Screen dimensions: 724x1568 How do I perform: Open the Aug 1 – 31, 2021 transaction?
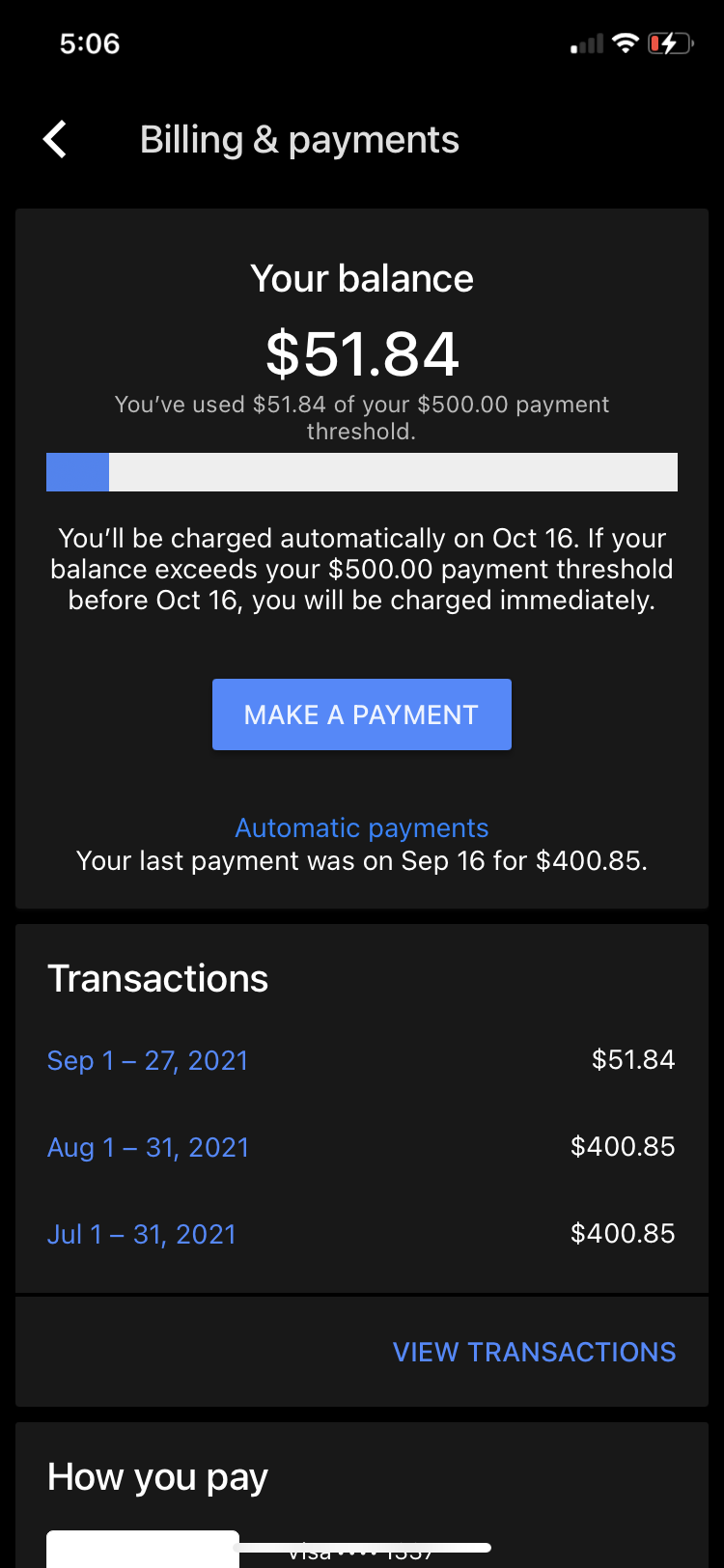pyautogui.click(x=149, y=1147)
